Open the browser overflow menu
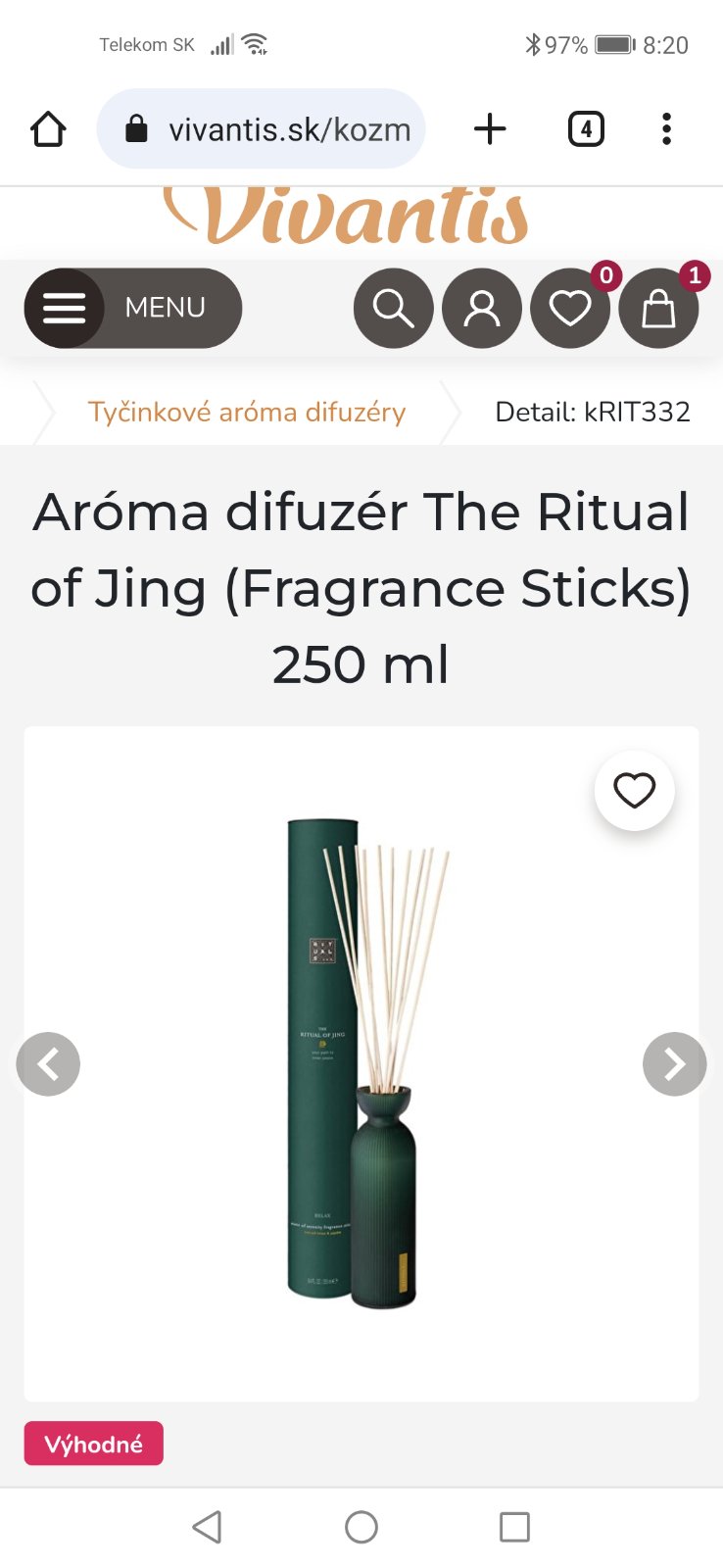The image size is (723, 1568). (x=666, y=129)
